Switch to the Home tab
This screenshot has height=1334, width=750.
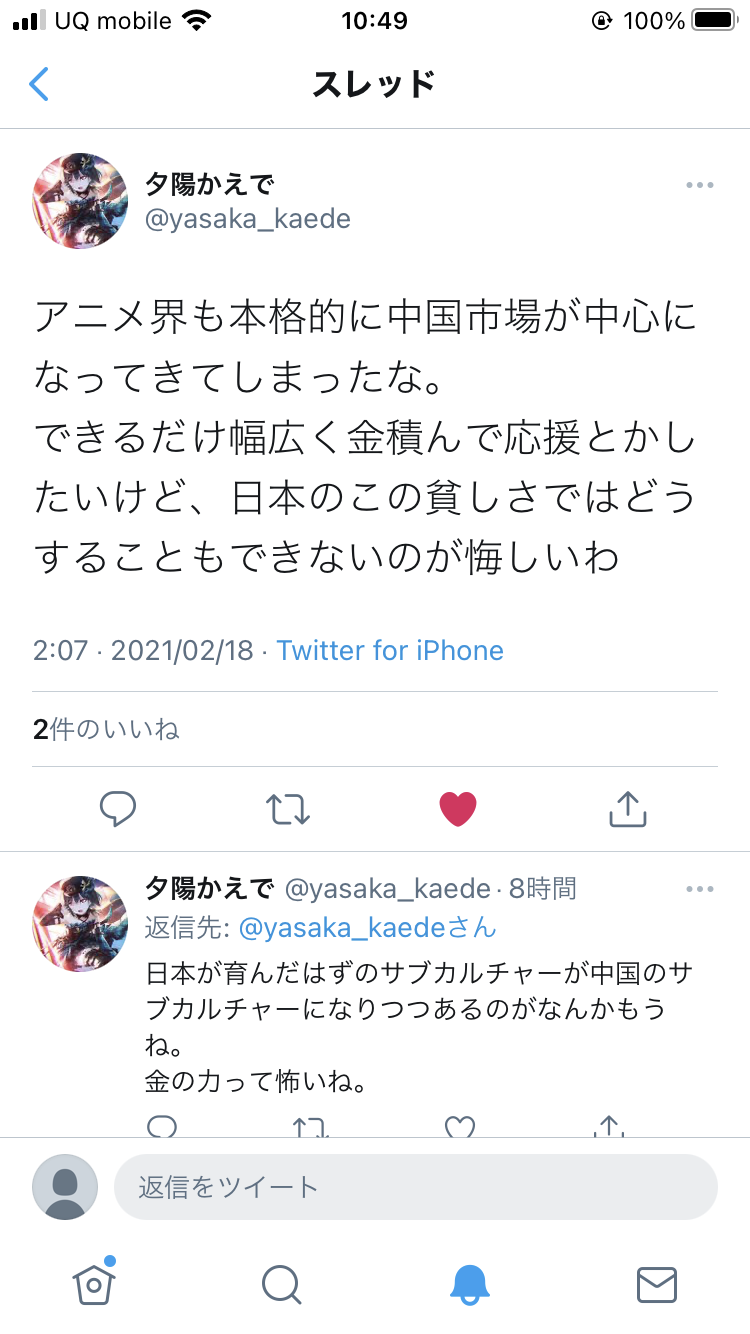click(x=94, y=1281)
